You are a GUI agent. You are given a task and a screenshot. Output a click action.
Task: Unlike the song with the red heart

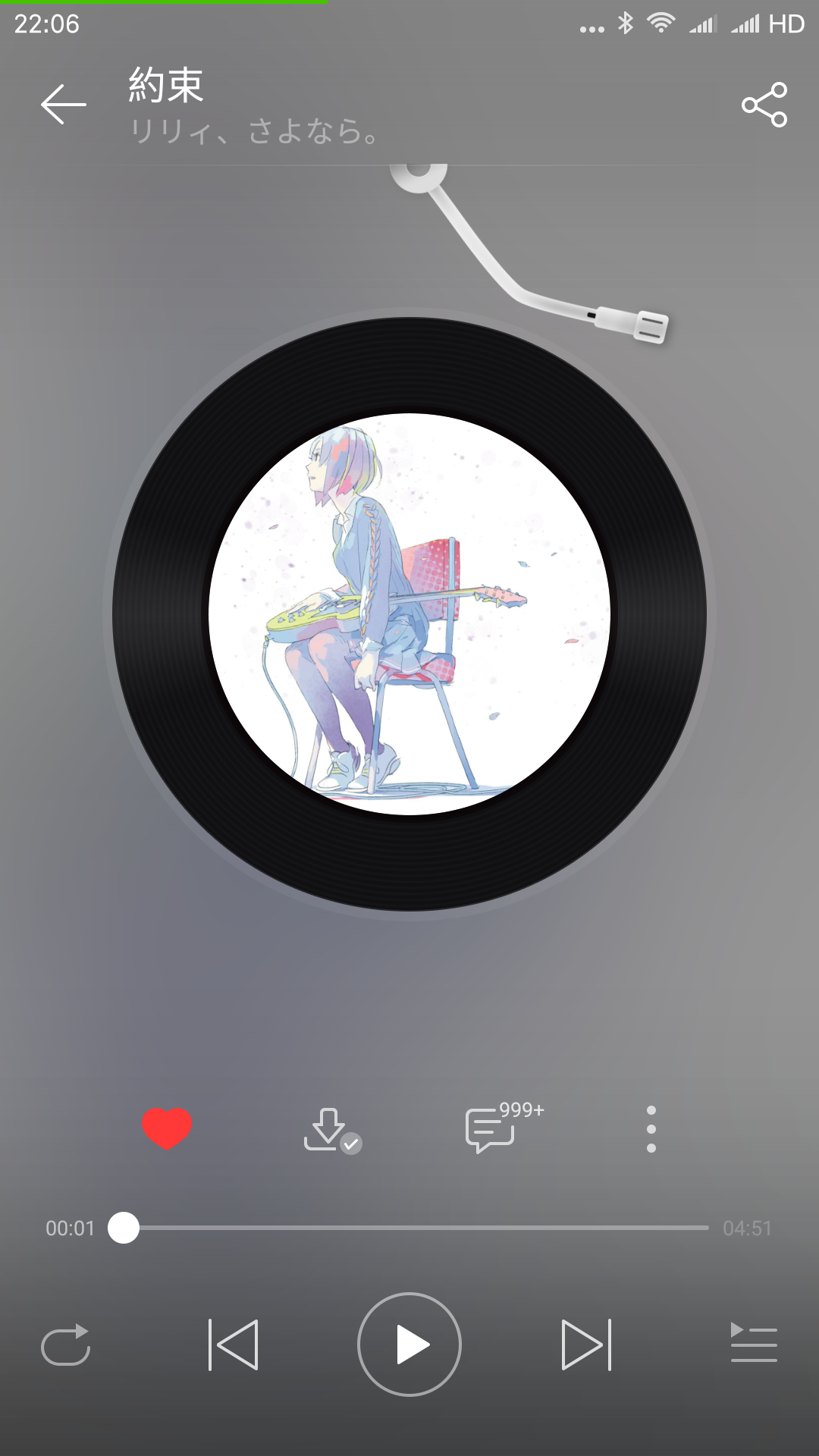pyautogui.click(x=167, y=1128)
